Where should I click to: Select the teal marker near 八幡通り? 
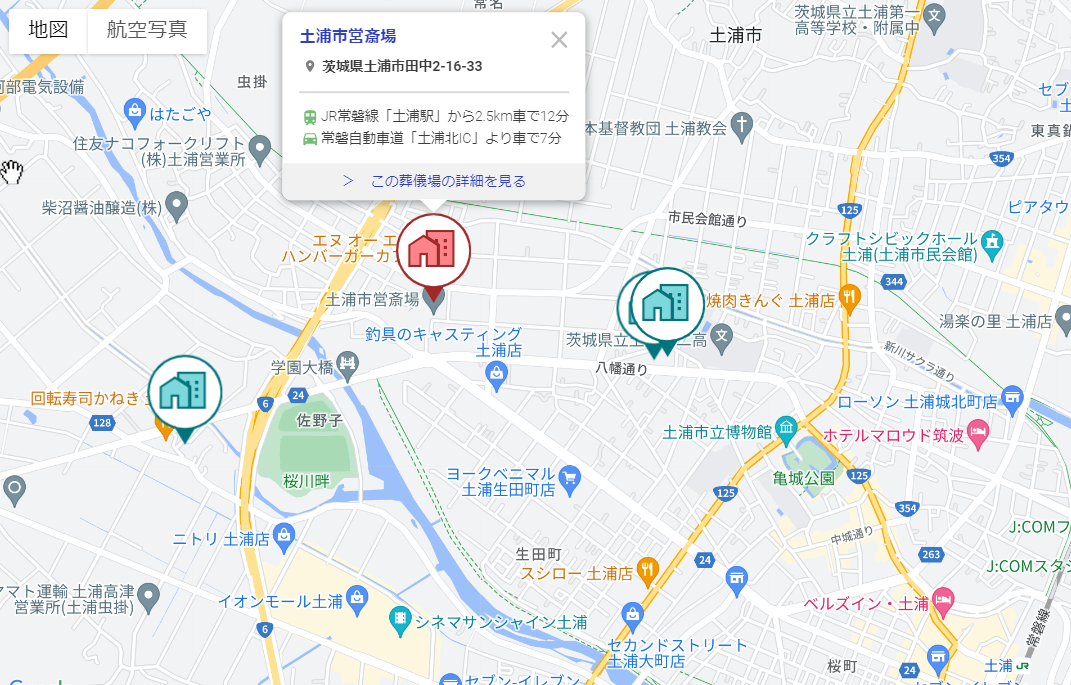[668, 304]
